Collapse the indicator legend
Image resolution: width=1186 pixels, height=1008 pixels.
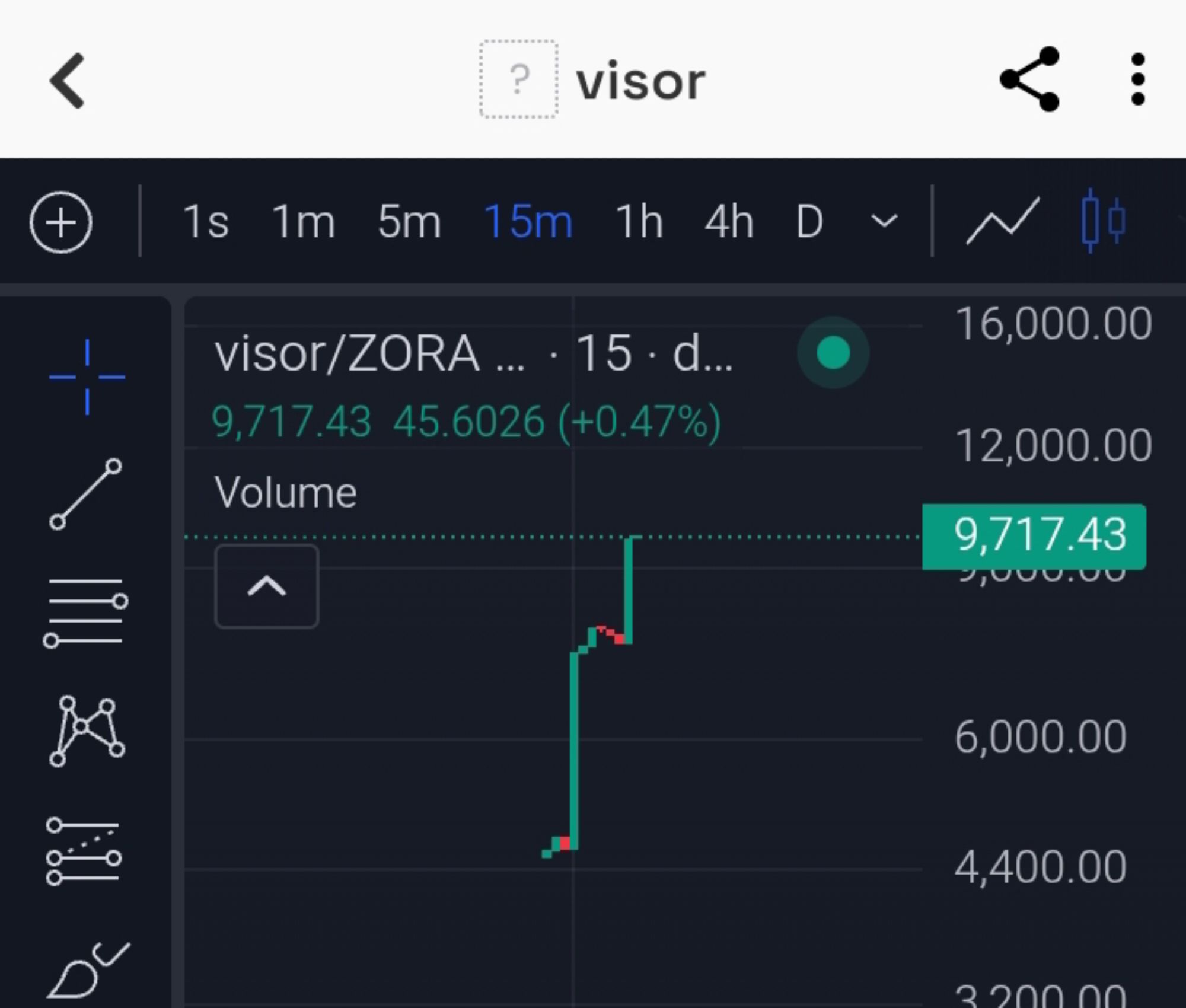266,586
